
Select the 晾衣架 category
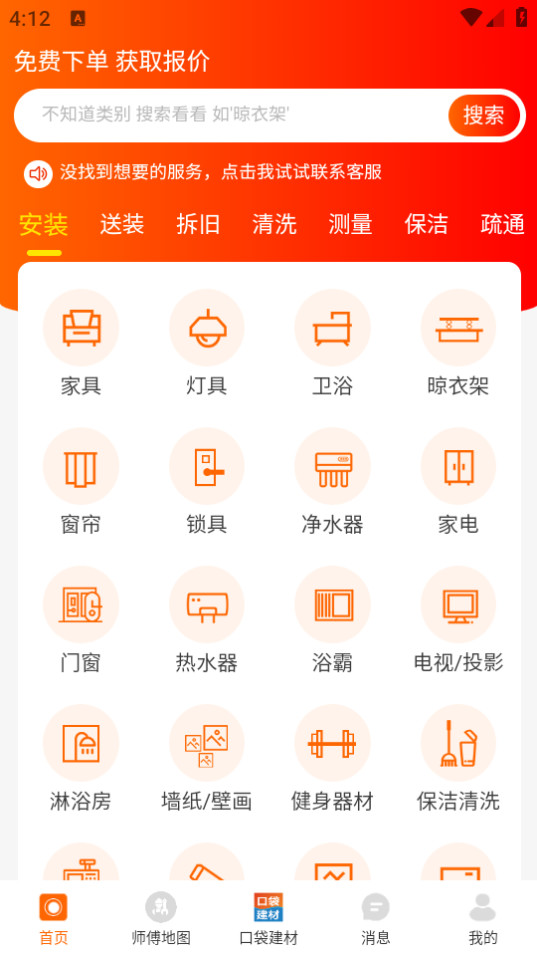(x=458, y=343)
